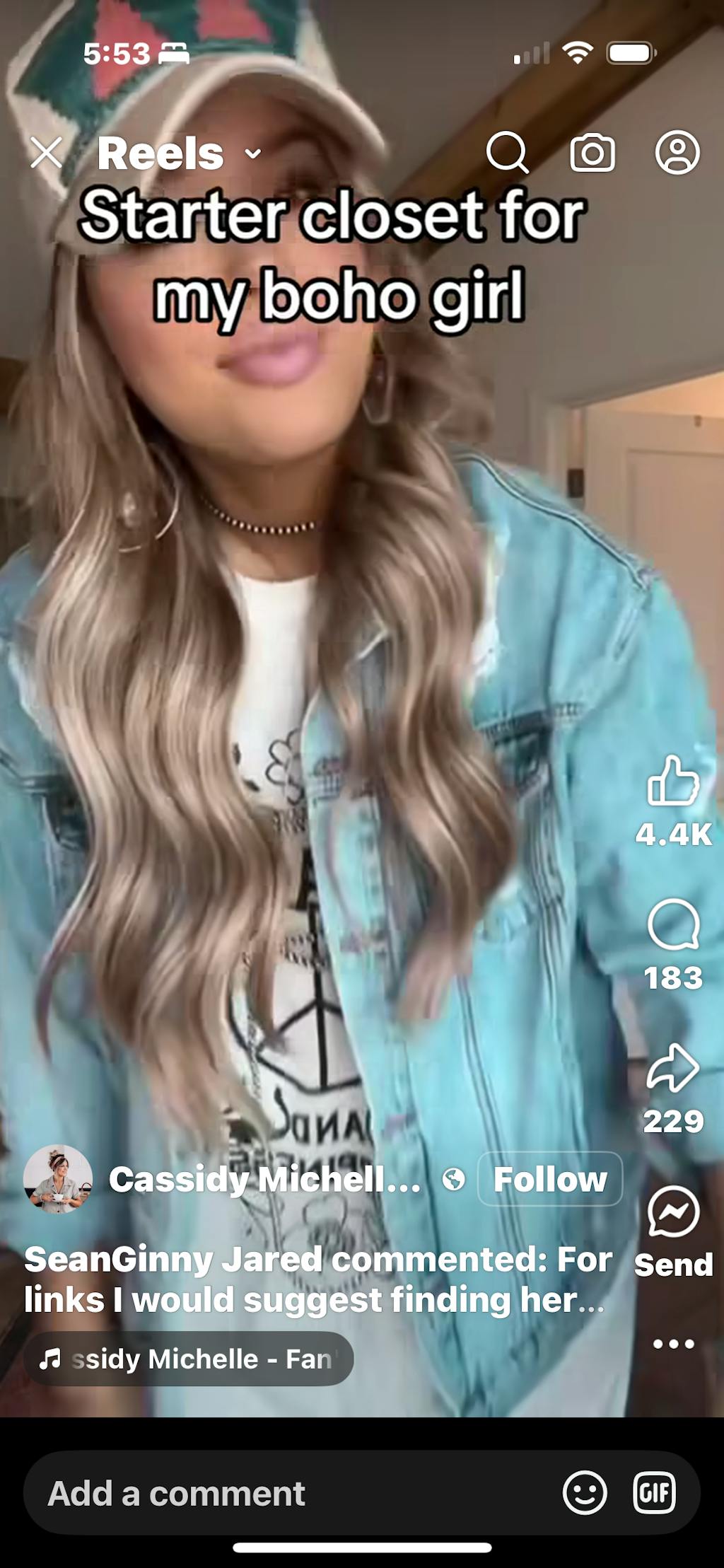View Cassidy Michelle's profile picture

click(x=58, y=1179)
